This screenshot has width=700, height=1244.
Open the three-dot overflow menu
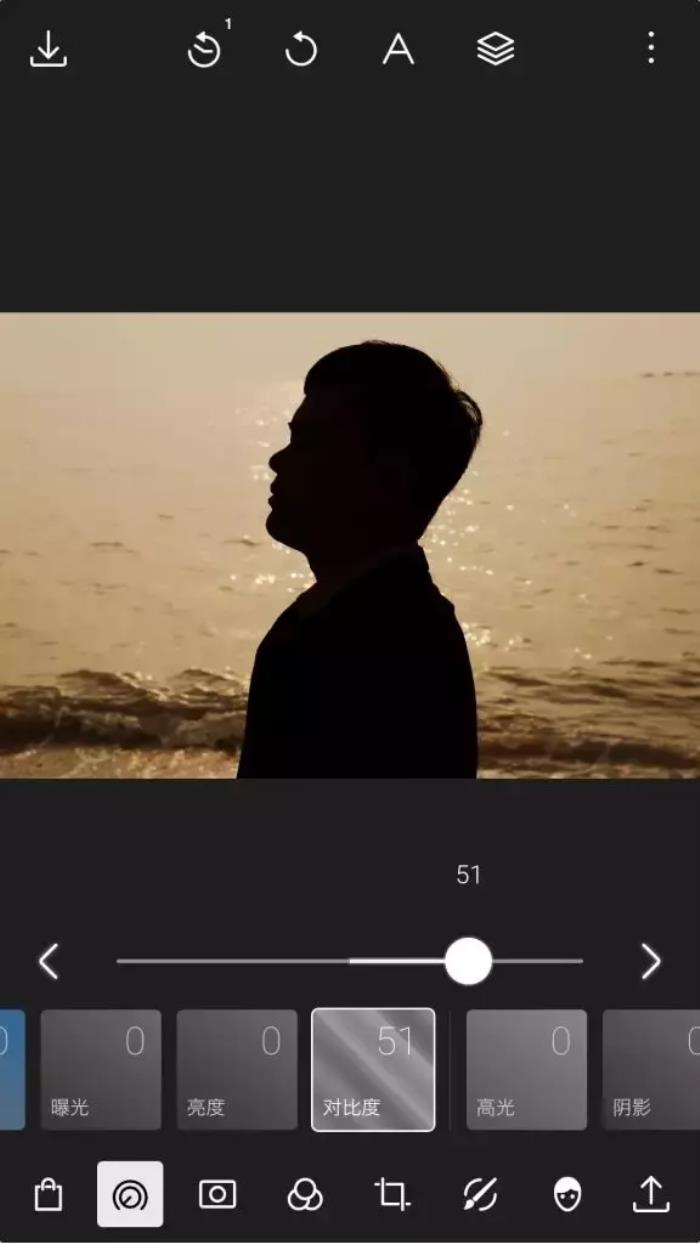coord(651,48)
